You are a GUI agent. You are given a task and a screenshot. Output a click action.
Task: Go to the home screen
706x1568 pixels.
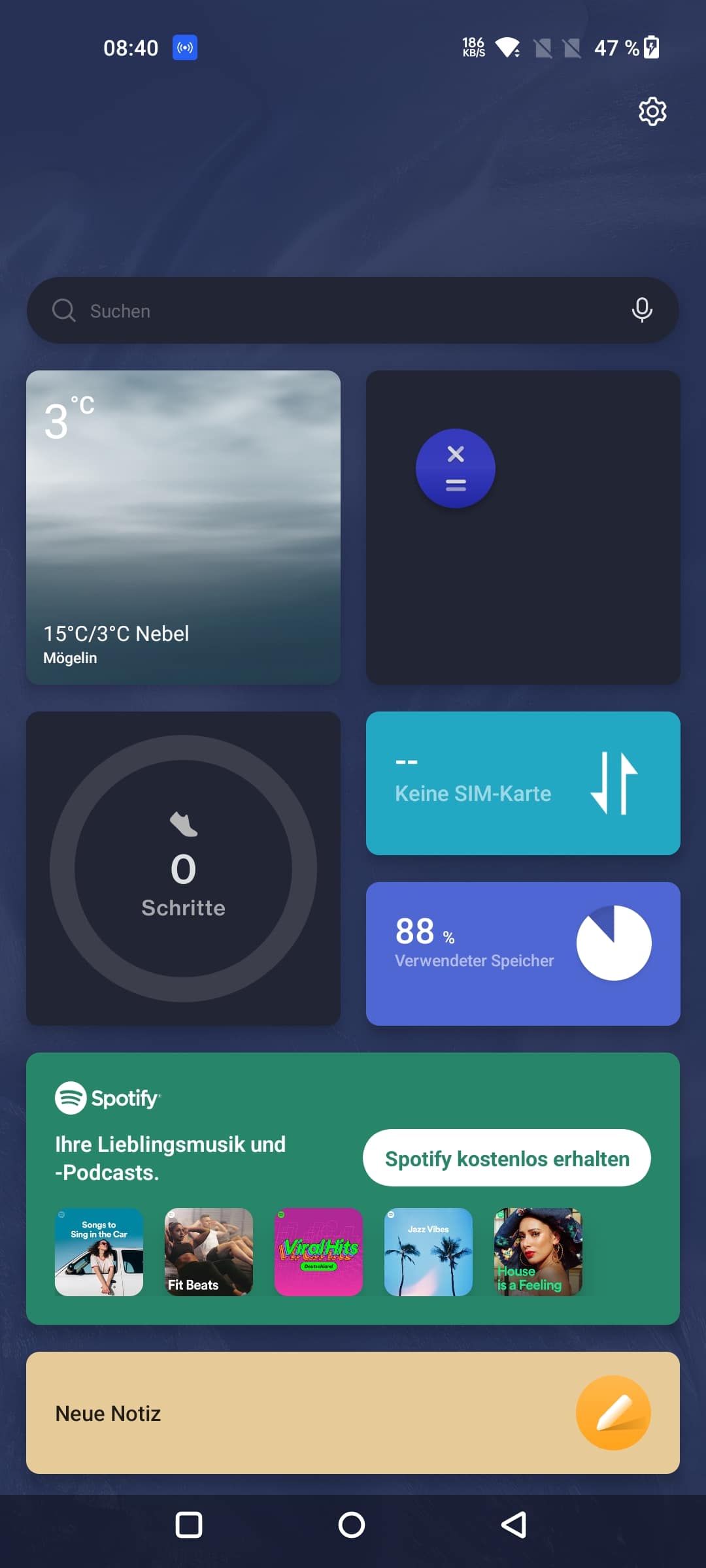pyautogui.click(x=352, y=1525)
